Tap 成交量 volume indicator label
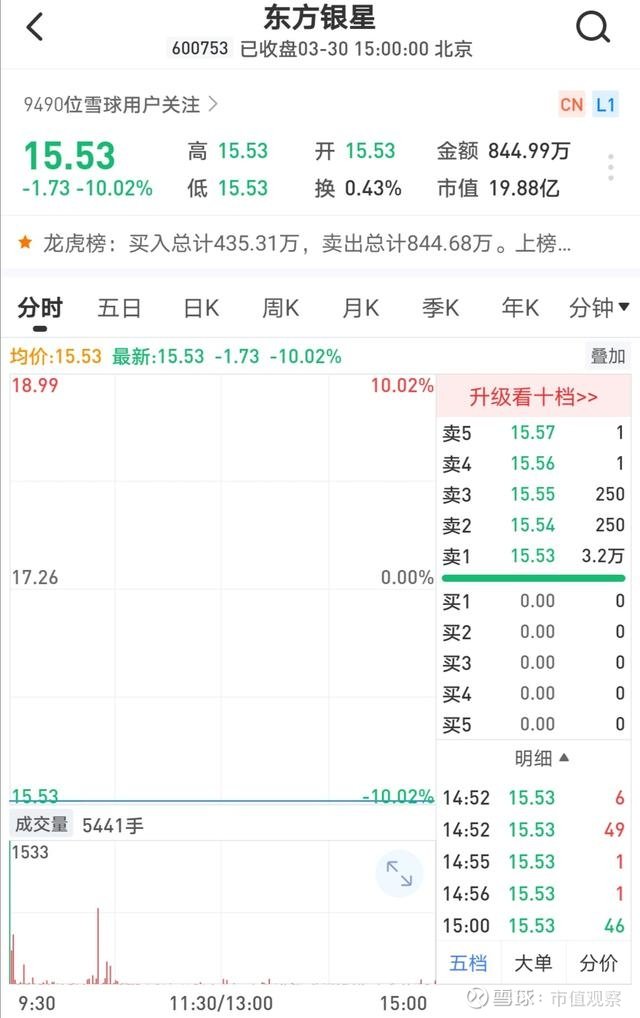Viewport: 640px width, 1018px height. [41, 825]
